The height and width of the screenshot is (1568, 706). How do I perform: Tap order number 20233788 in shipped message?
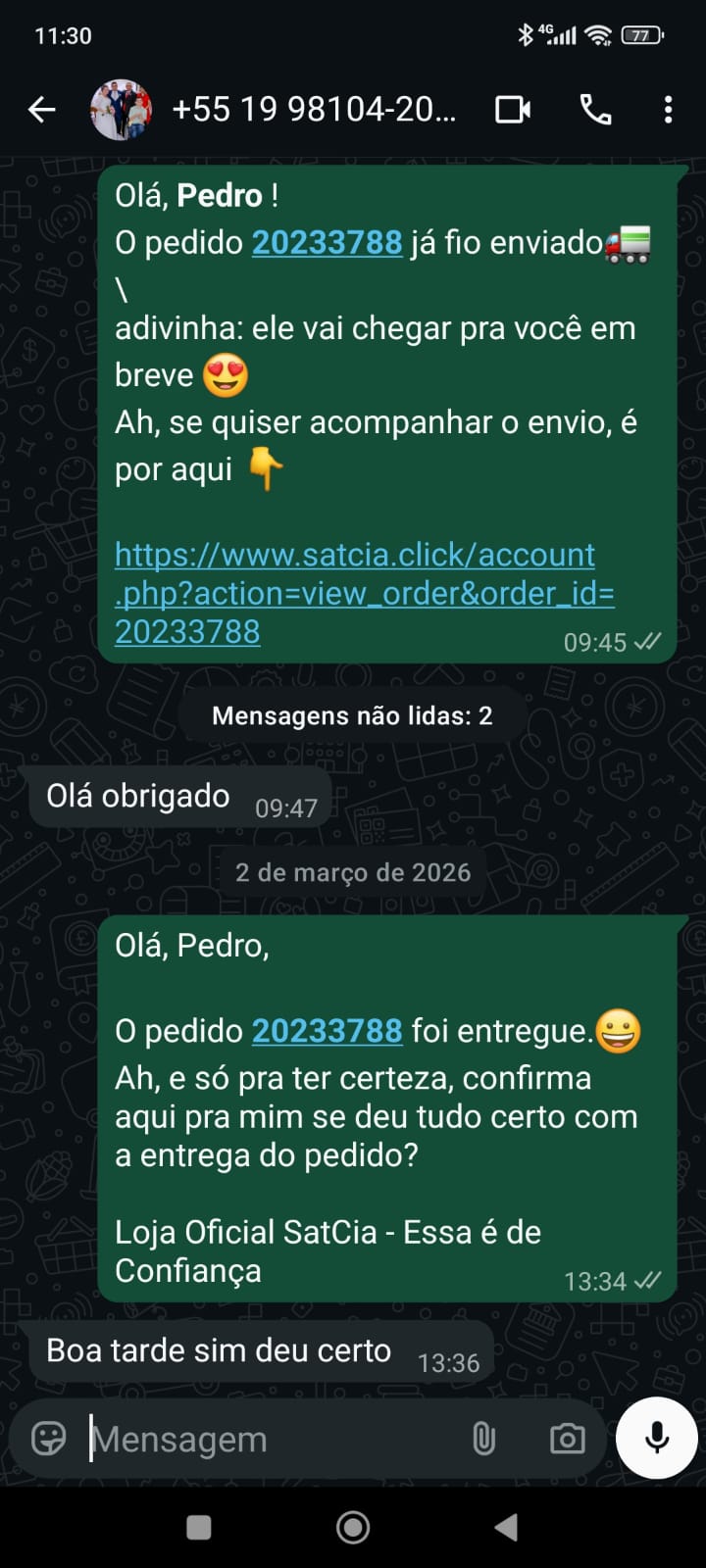pyautogui.click(x=327, y=243)
